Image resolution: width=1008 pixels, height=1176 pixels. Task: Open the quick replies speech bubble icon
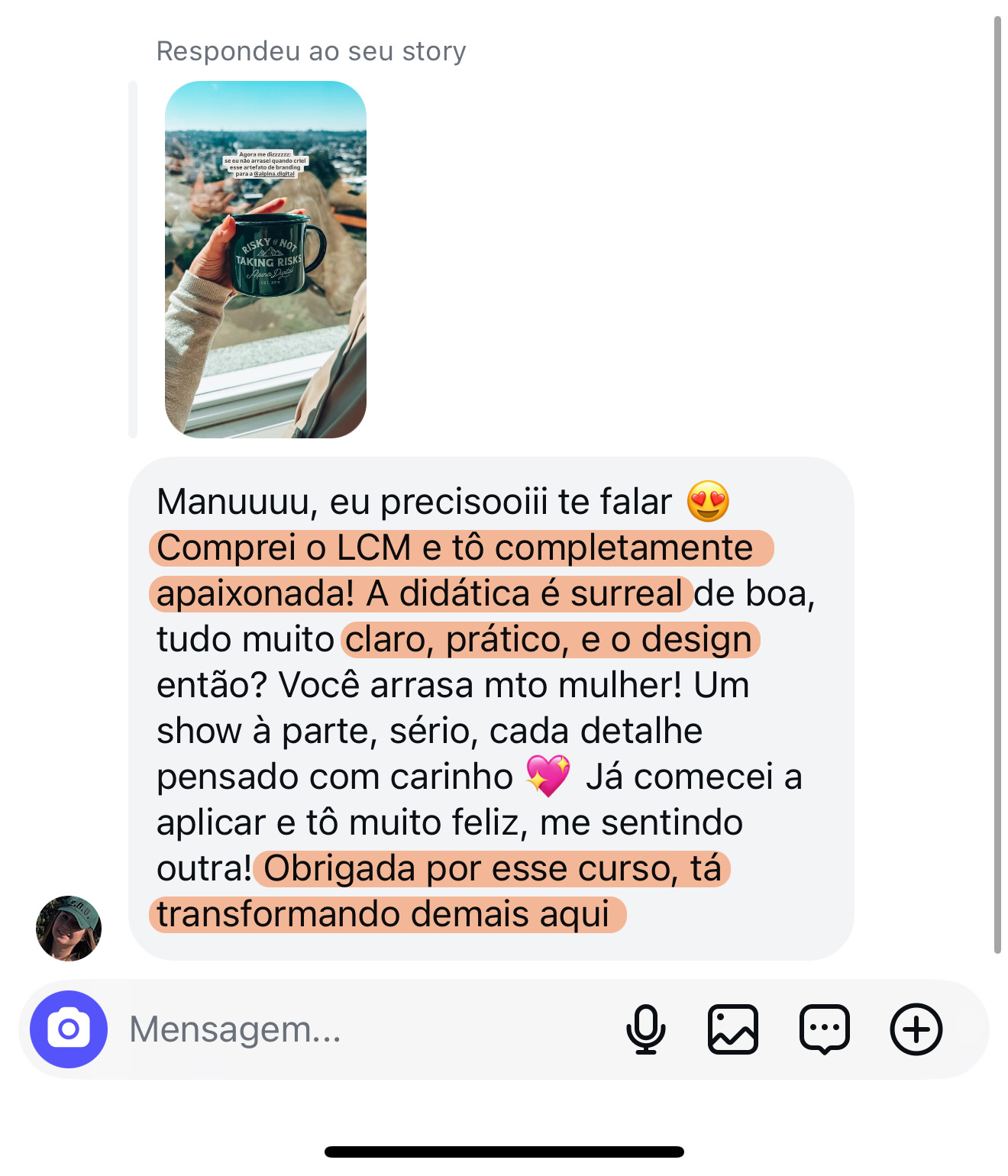[x=825, y=1029]
